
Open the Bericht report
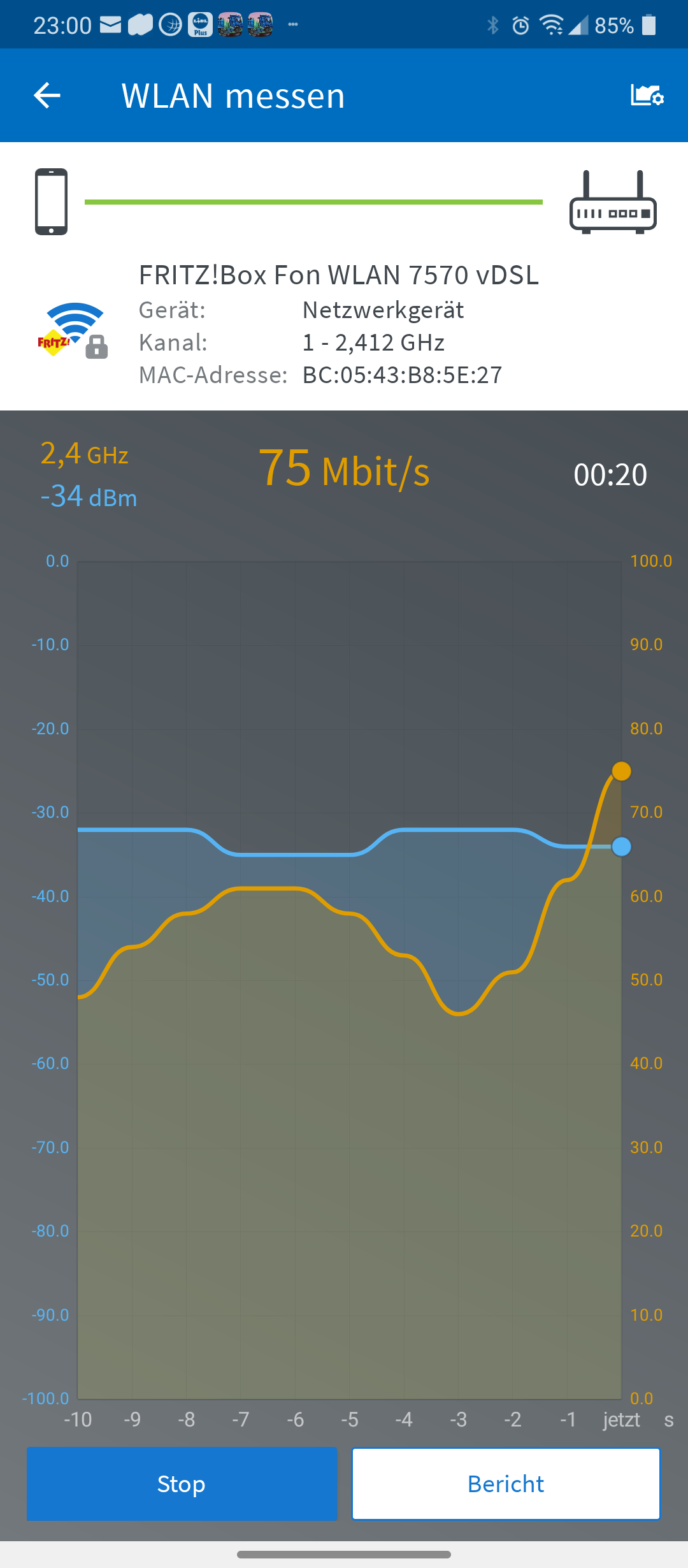[506, 1484]
